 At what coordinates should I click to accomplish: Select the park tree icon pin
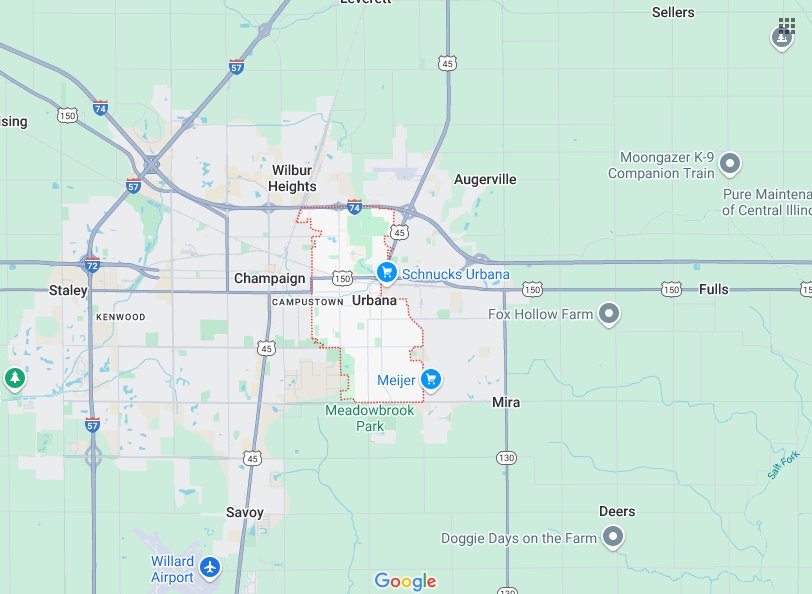14,379
